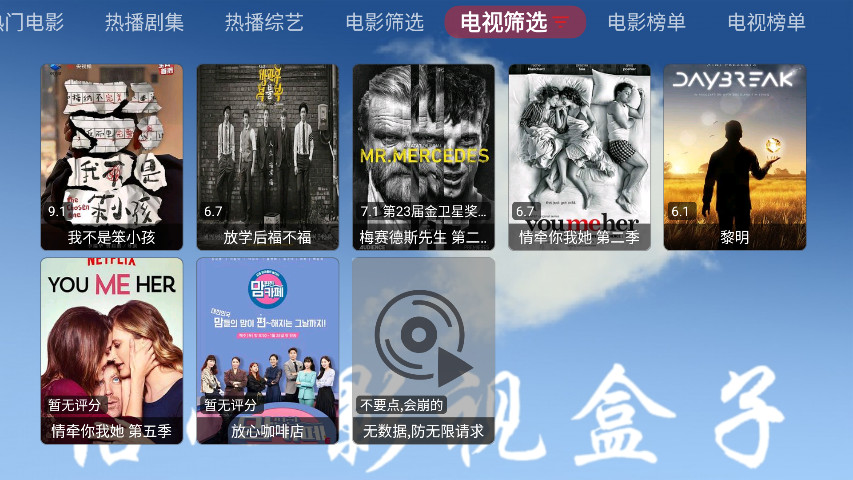The width and height of the screenshot is (853, 480).
Task: Open the show 放学后福不福
Action: tap(268, 156)
